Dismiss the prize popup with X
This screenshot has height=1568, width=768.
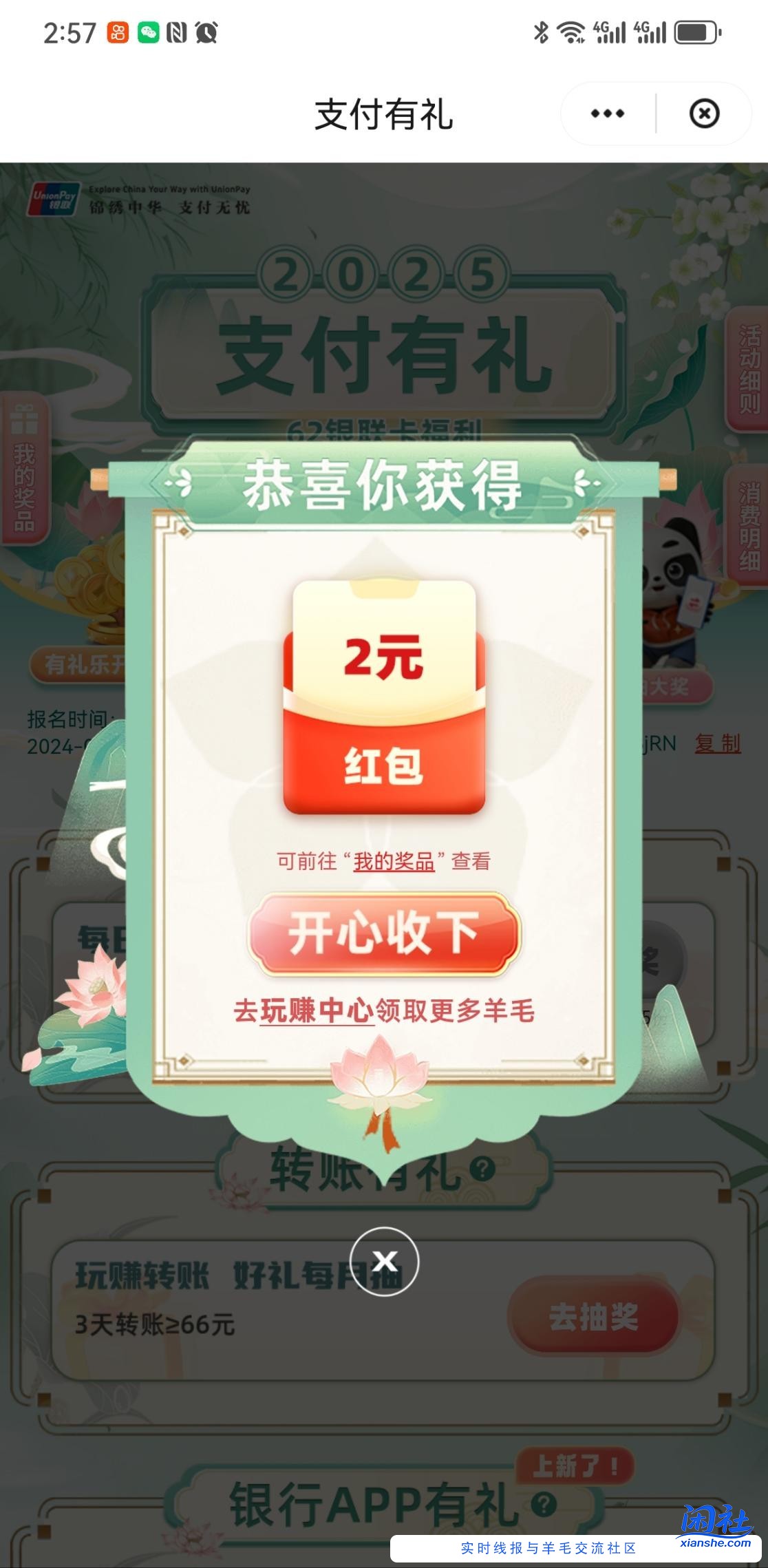point(384,1261)
